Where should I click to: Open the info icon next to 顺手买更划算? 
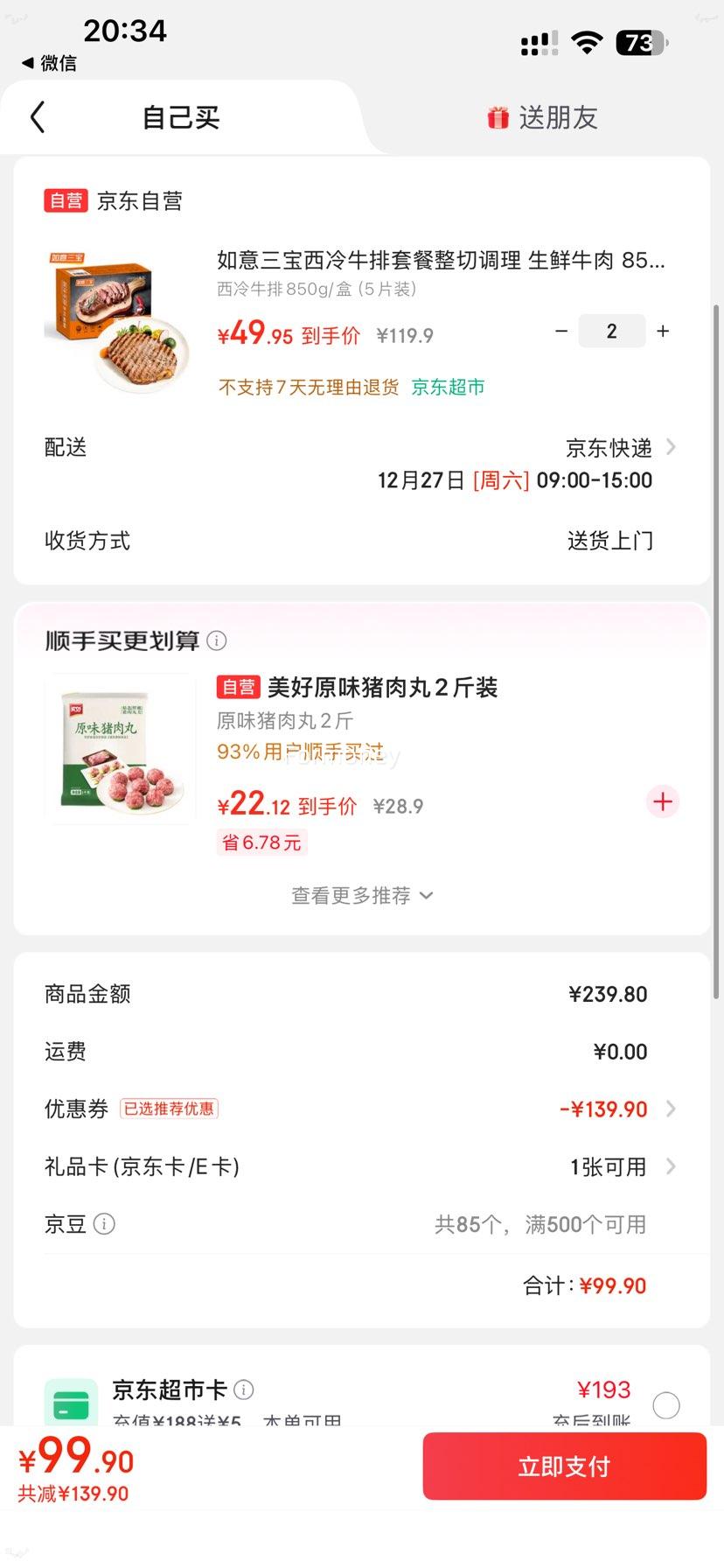tap(217, 640)
